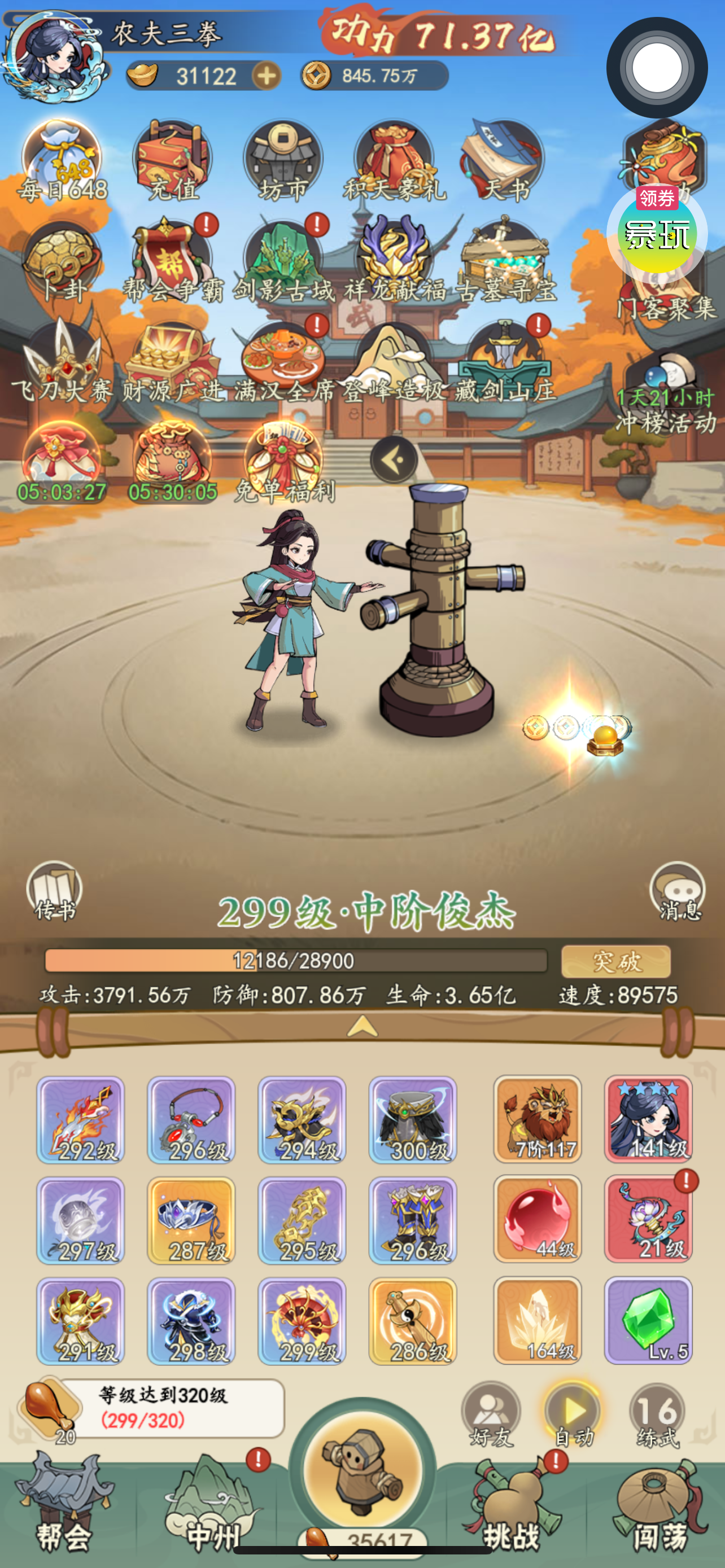This screenshot has height=1568, width=725.
Task: Open the 300级 equipment slot
Action: coord(413,1120)
